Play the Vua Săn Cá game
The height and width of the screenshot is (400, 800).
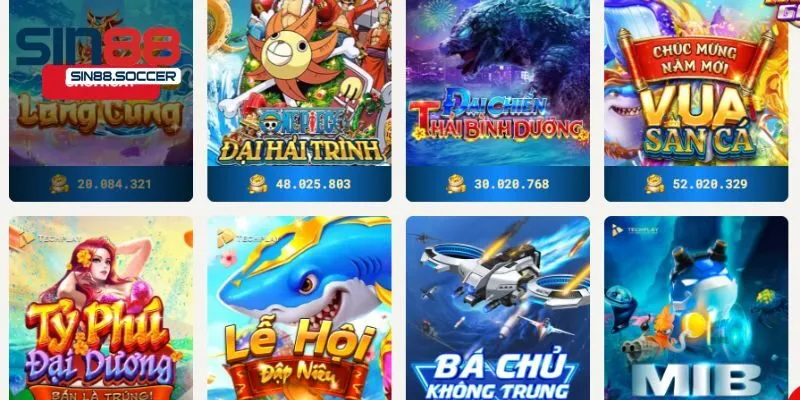pyautogui.click(x=695, y=90)
